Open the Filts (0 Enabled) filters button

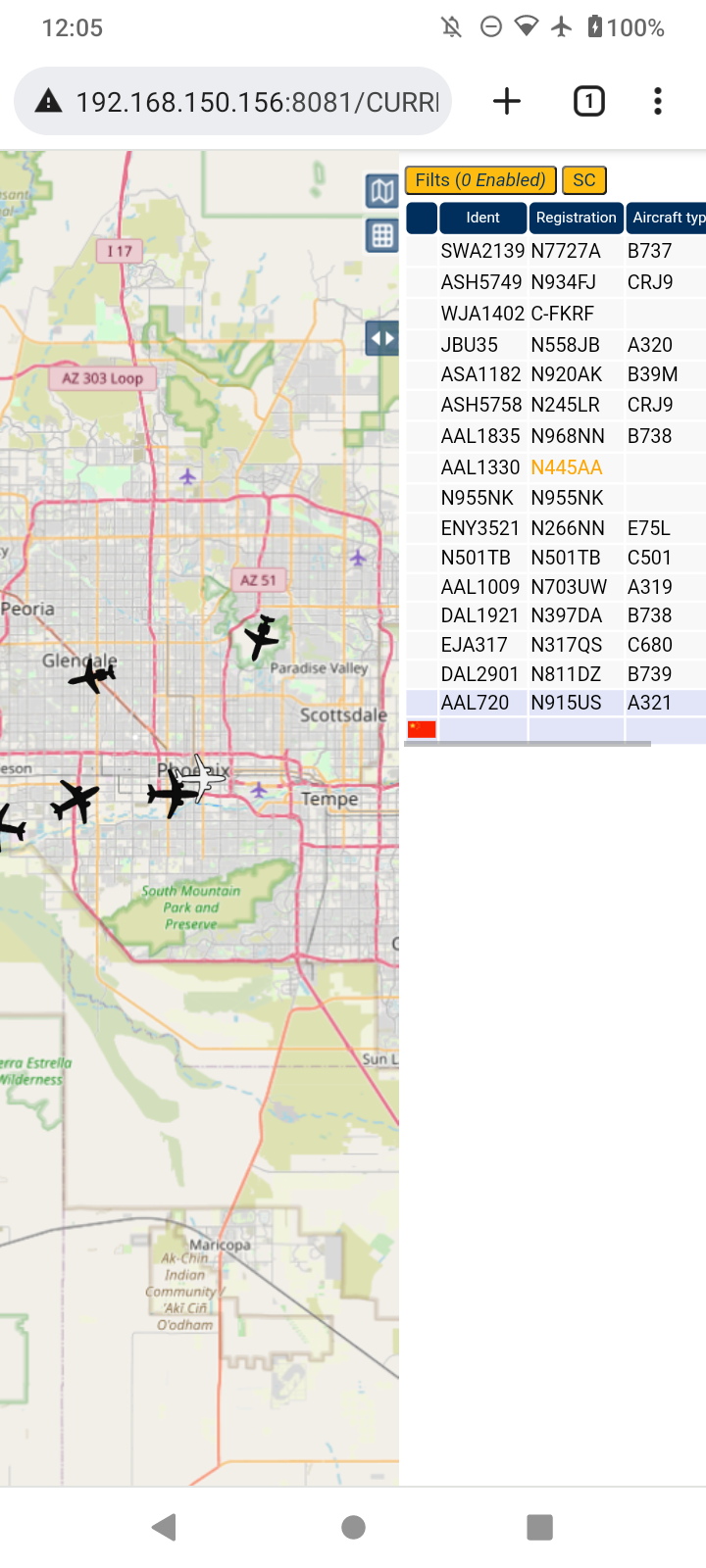coord(480,180)
